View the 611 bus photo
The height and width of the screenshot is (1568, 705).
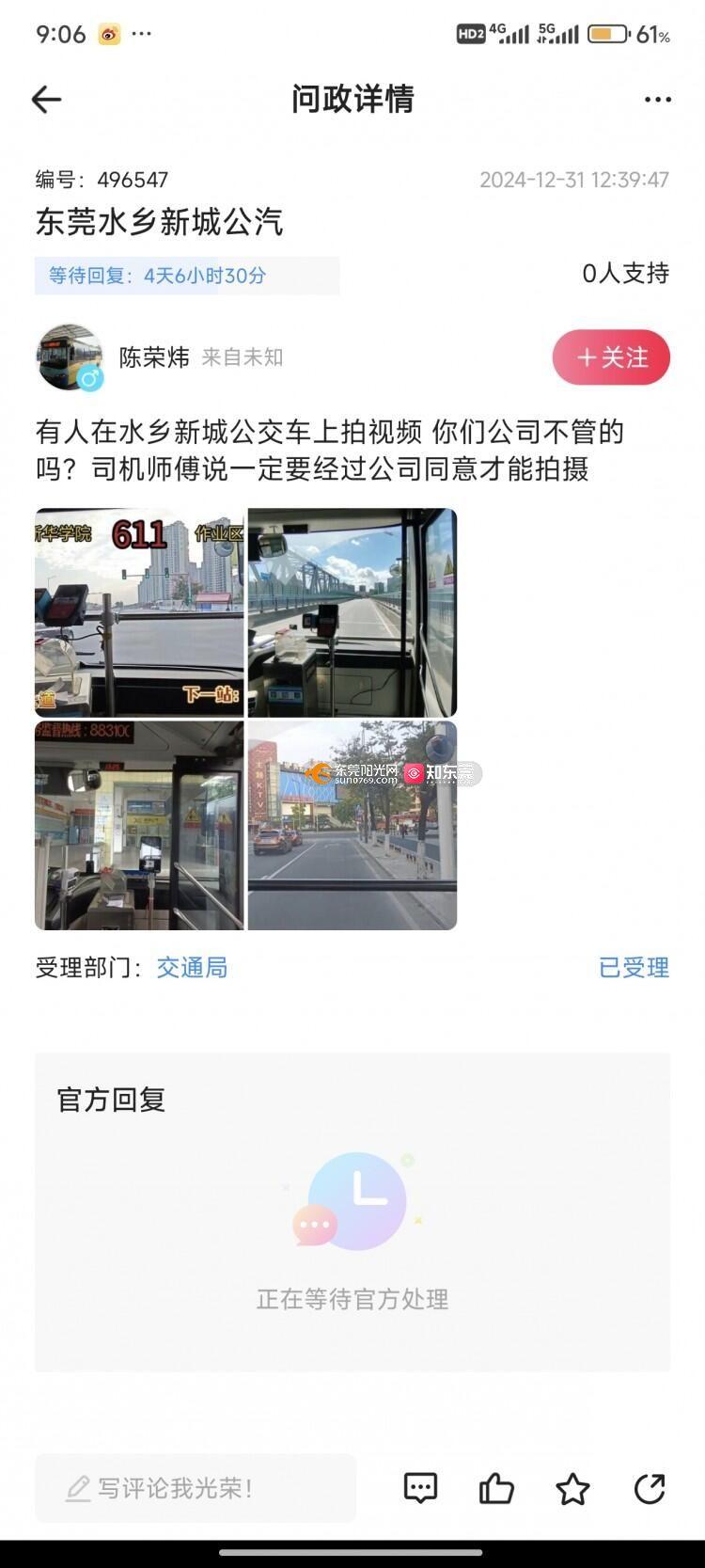coord(139,612)
